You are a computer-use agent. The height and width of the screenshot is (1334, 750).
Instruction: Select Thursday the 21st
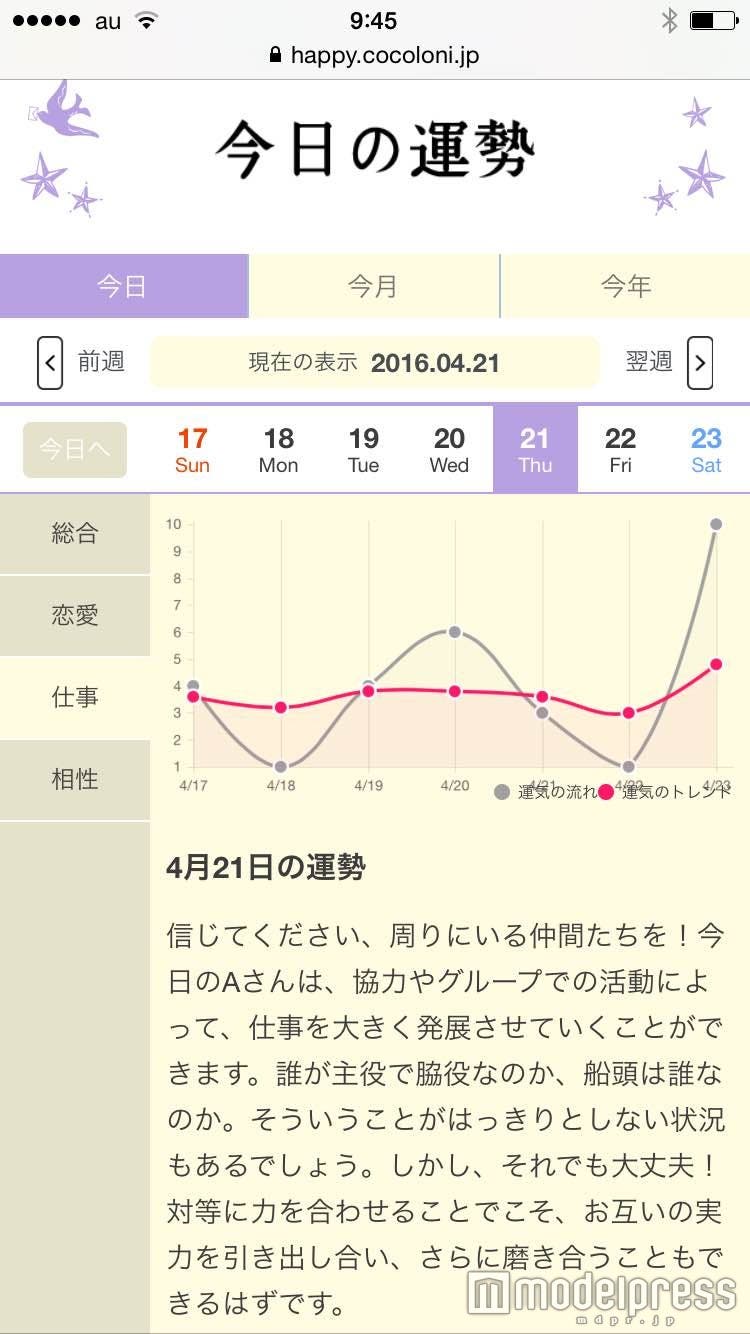535,450
